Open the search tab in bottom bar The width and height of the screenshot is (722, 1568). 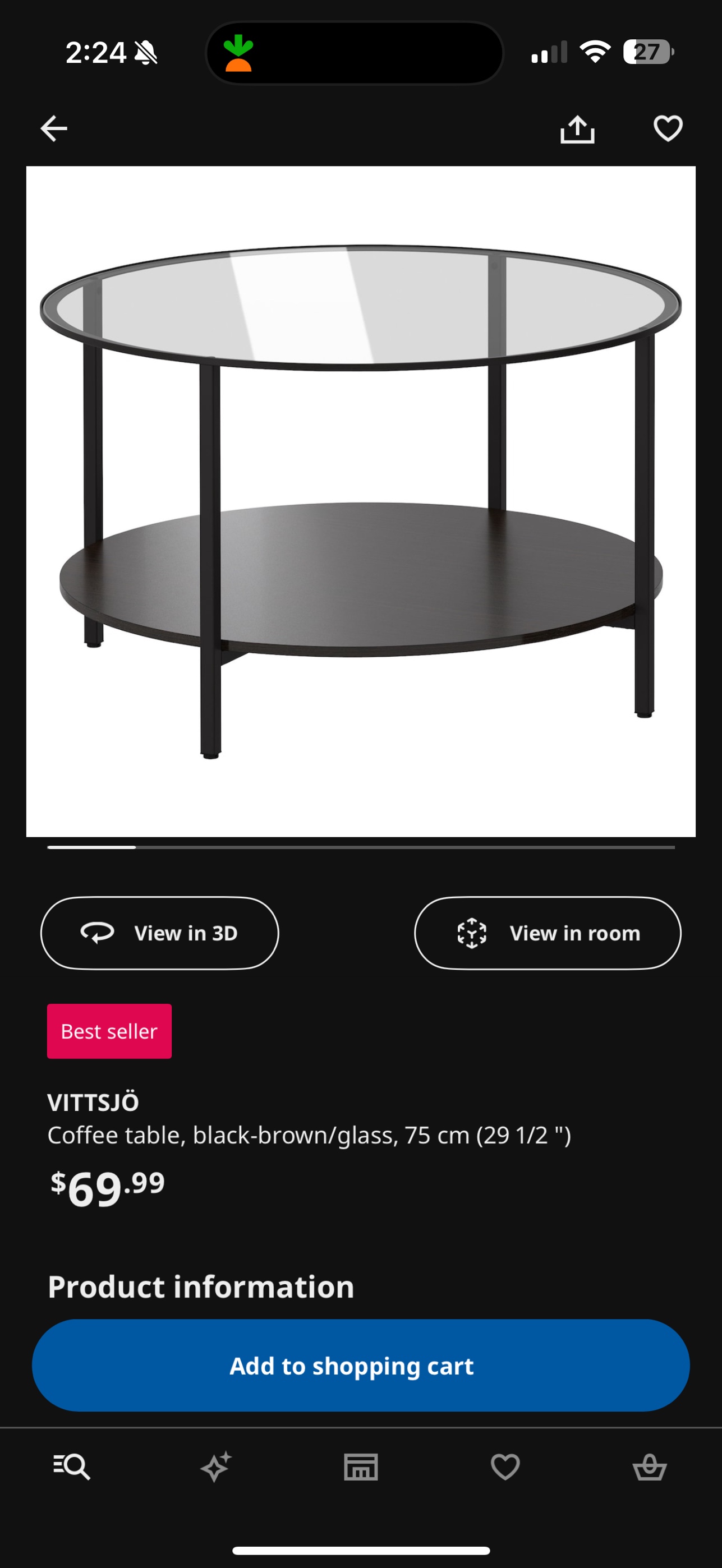pos(72,1466)
